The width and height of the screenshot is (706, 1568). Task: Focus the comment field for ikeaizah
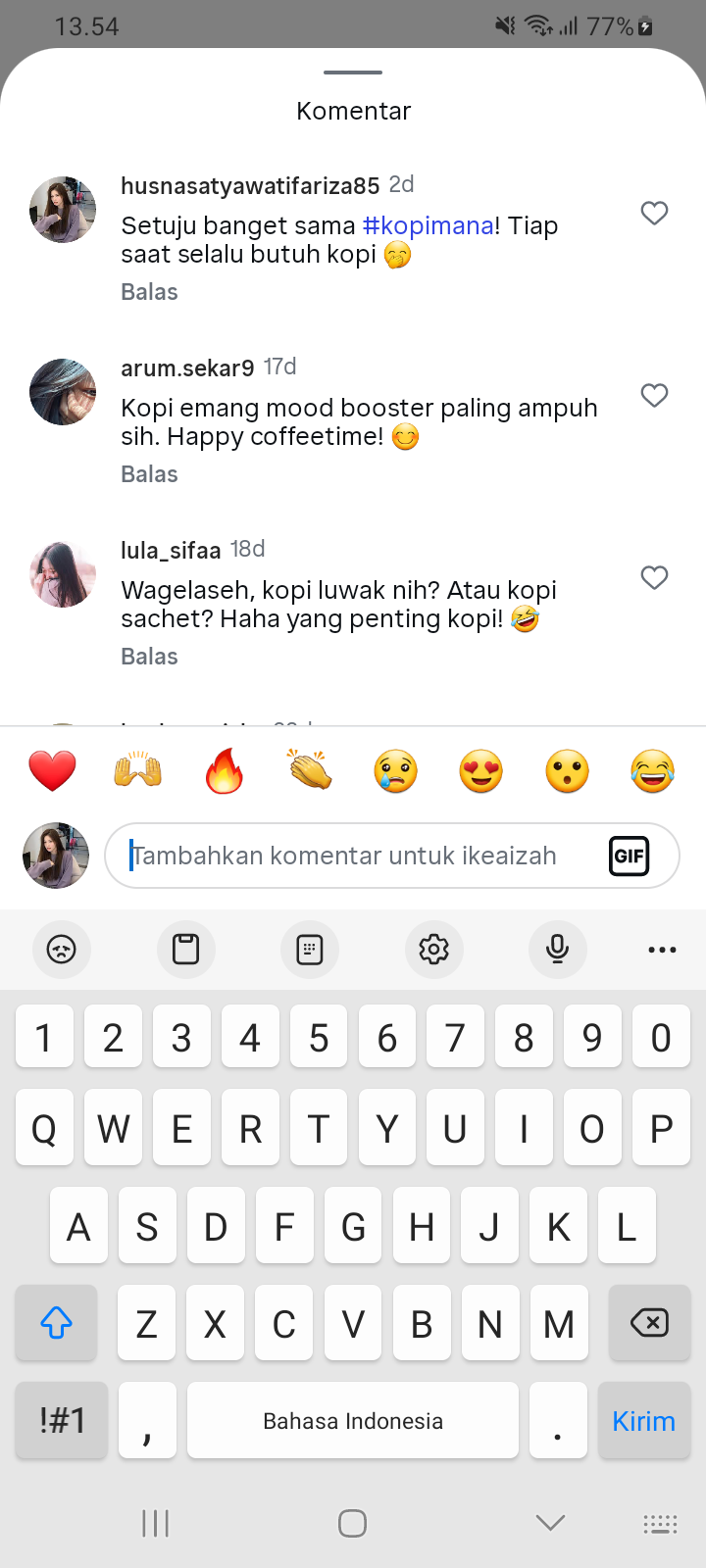point(363,856)
